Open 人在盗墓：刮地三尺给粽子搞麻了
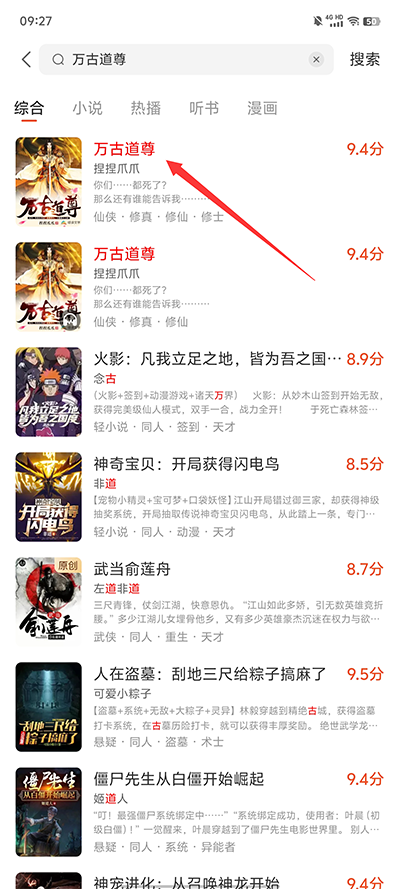Image resolution: width=400 pixels, height=889 pixels. point(200,706)
